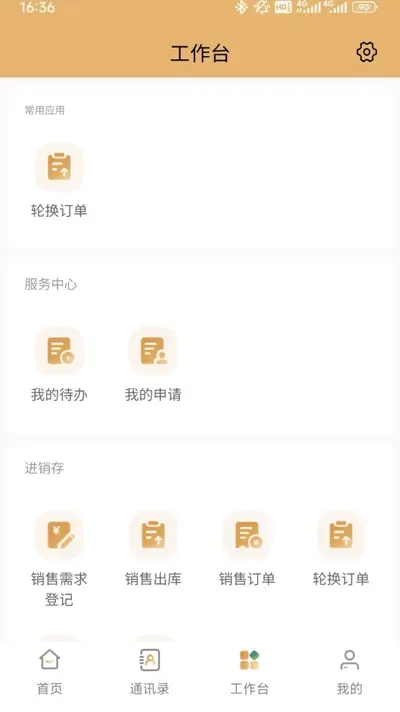Switch to the 通讯录 tab
Viewport: 400px width, 712px height.
pyautogui.click(x=149, y=672)
